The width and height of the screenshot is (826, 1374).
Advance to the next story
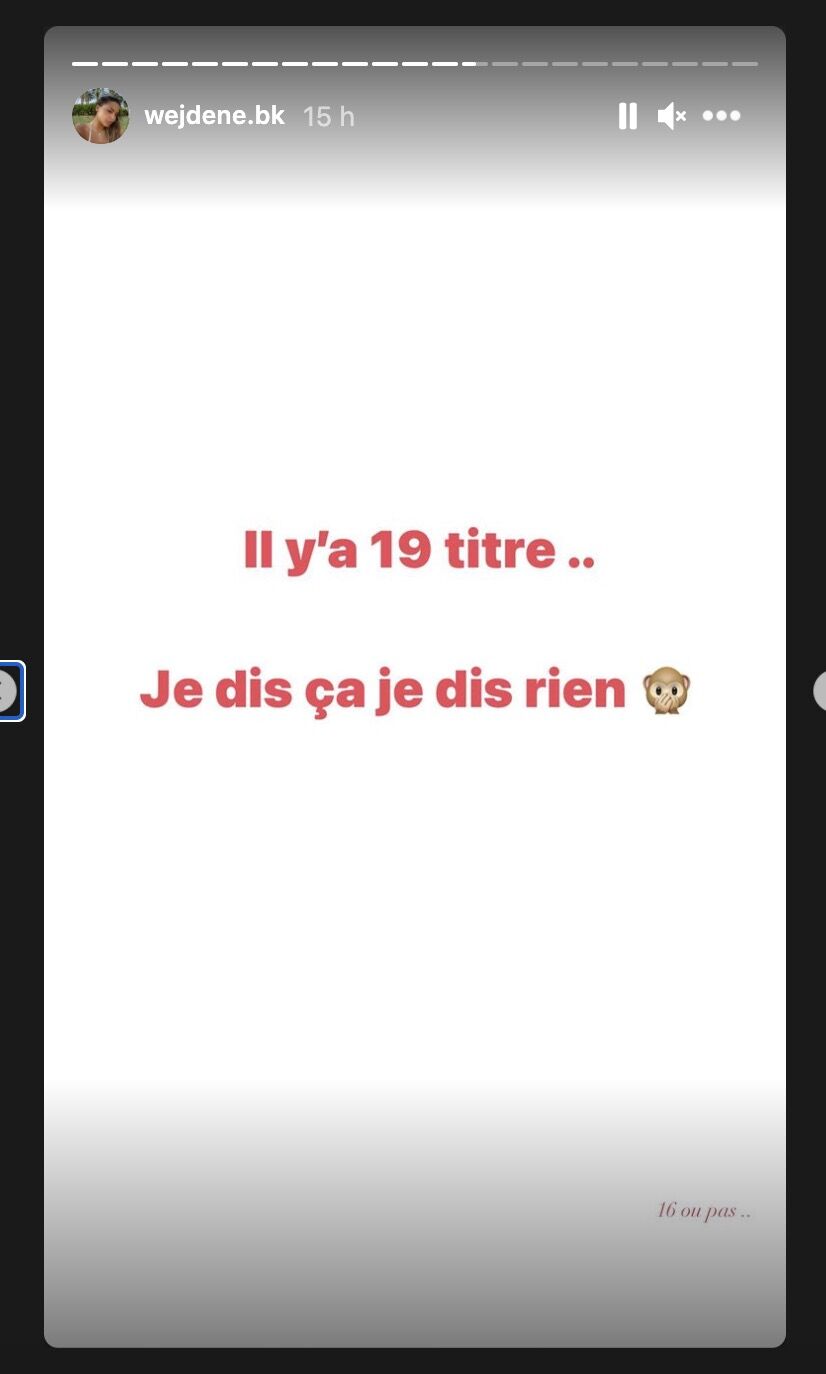pyautogui.click(x=820, y=691)
